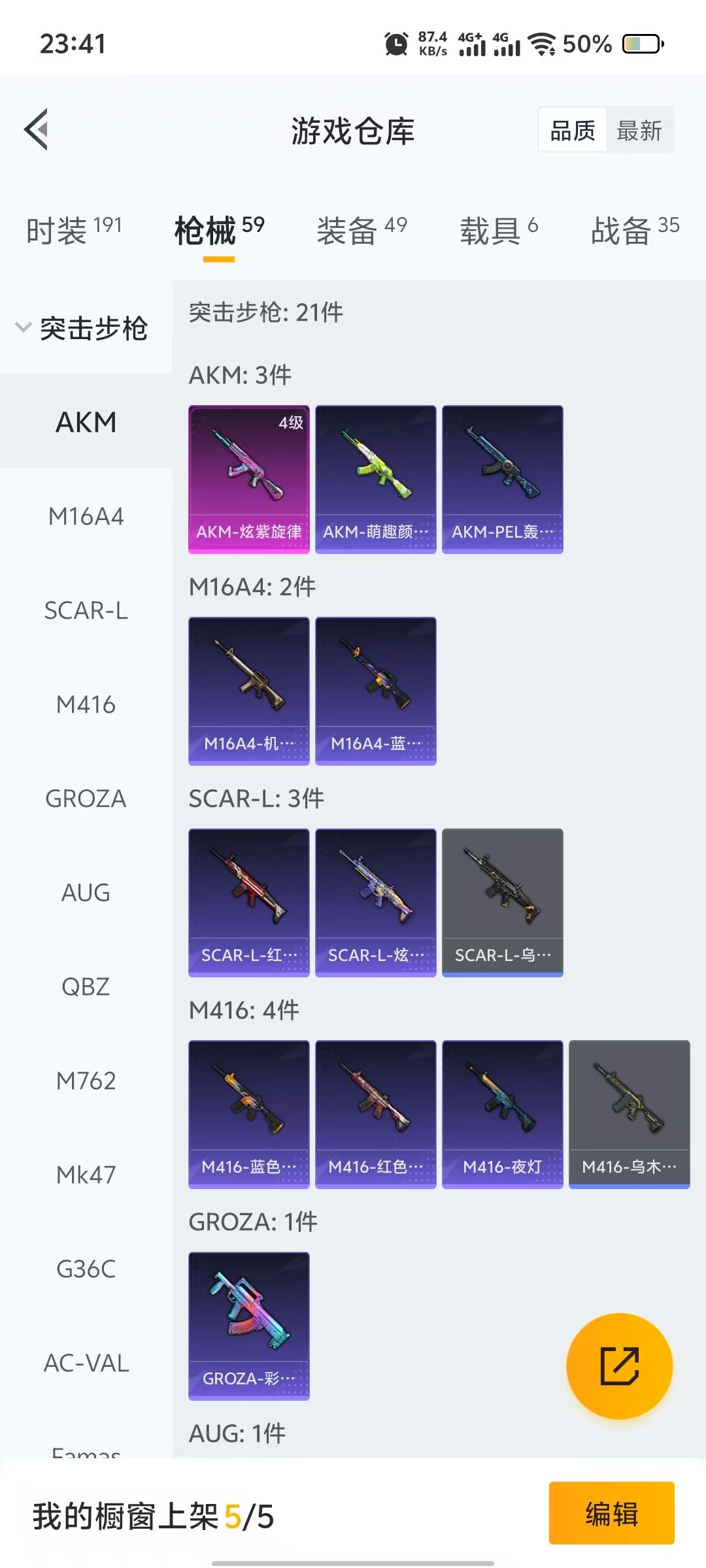This screenshot has height=1568, width=706.
Task: View the AKM-萌趣颜 skin item
Action: click(375, 479)
